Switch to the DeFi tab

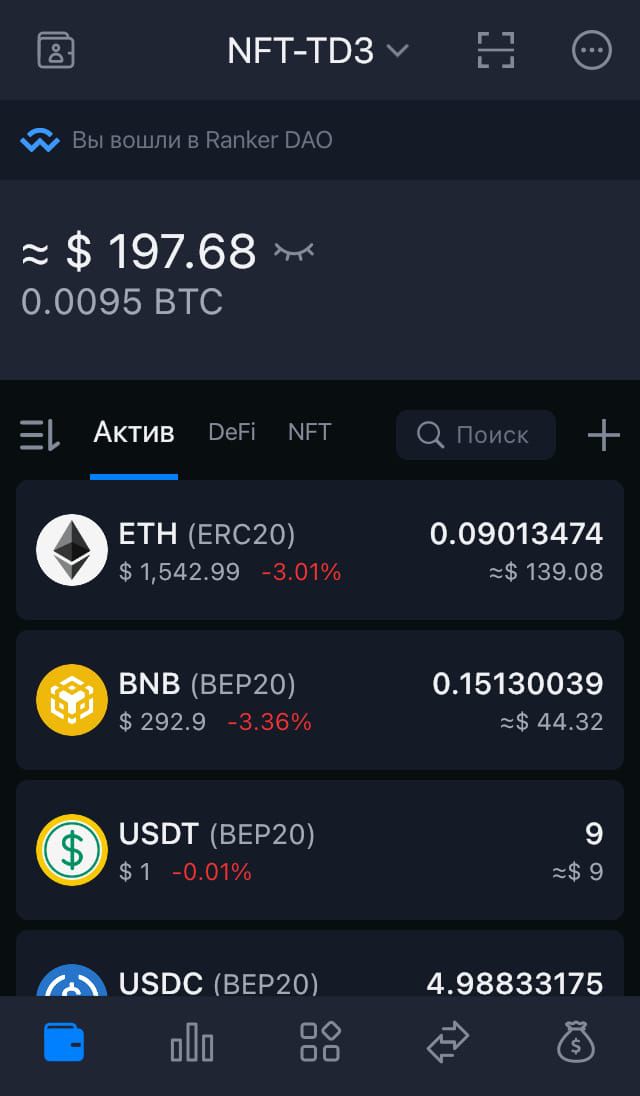pyautogui.click(x=232, y=432)
